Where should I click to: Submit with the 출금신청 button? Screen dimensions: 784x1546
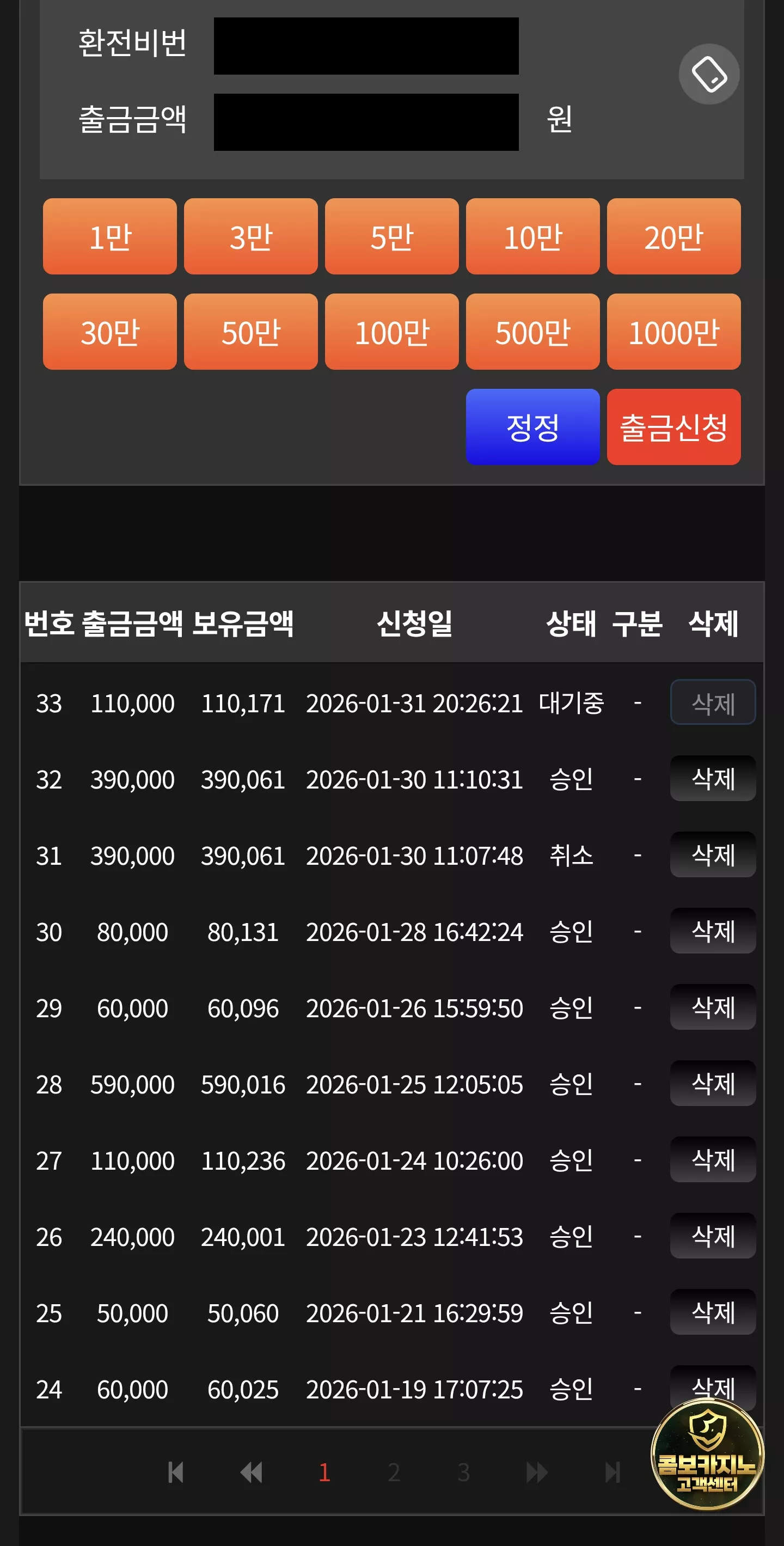[673, 427]
